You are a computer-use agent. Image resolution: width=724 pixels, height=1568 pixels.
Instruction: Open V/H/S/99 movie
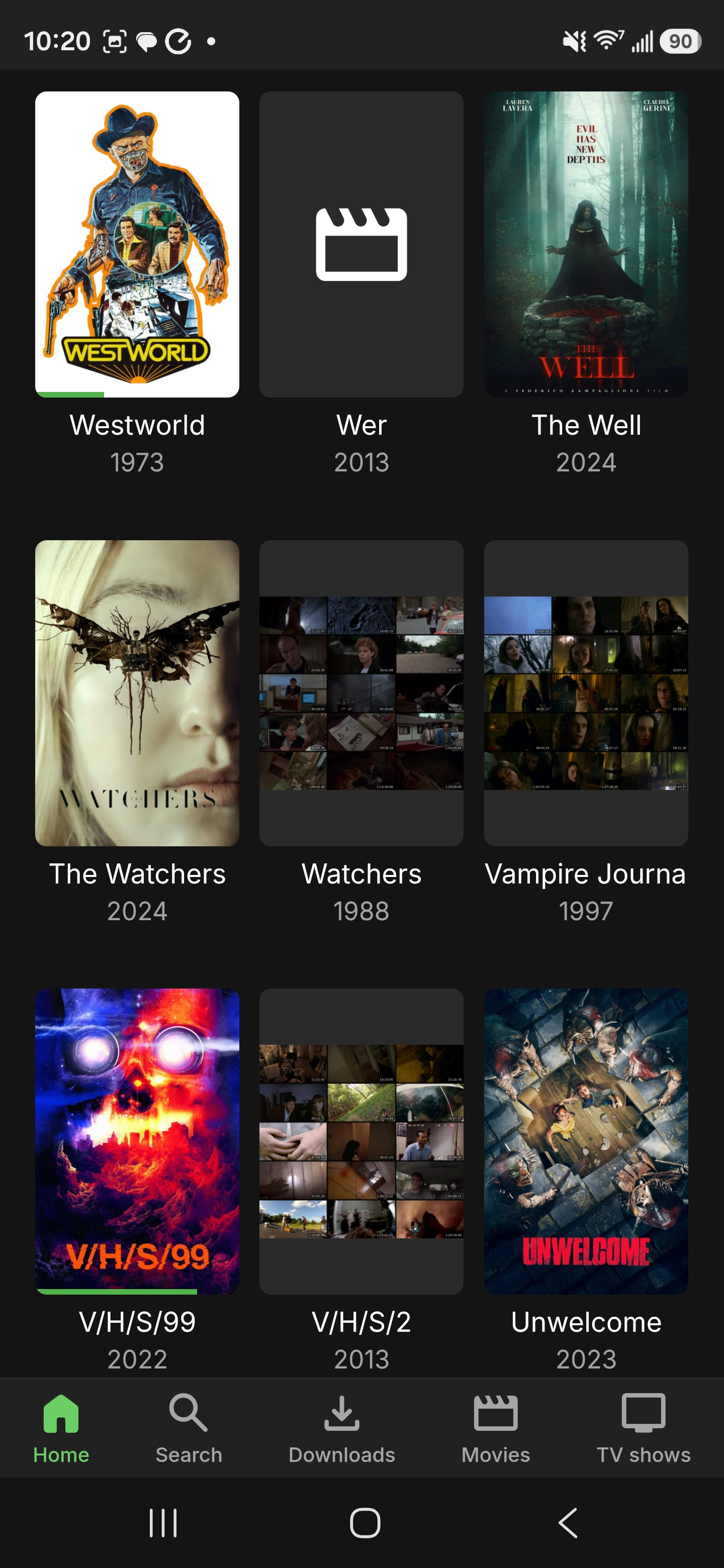[137, 1141]
